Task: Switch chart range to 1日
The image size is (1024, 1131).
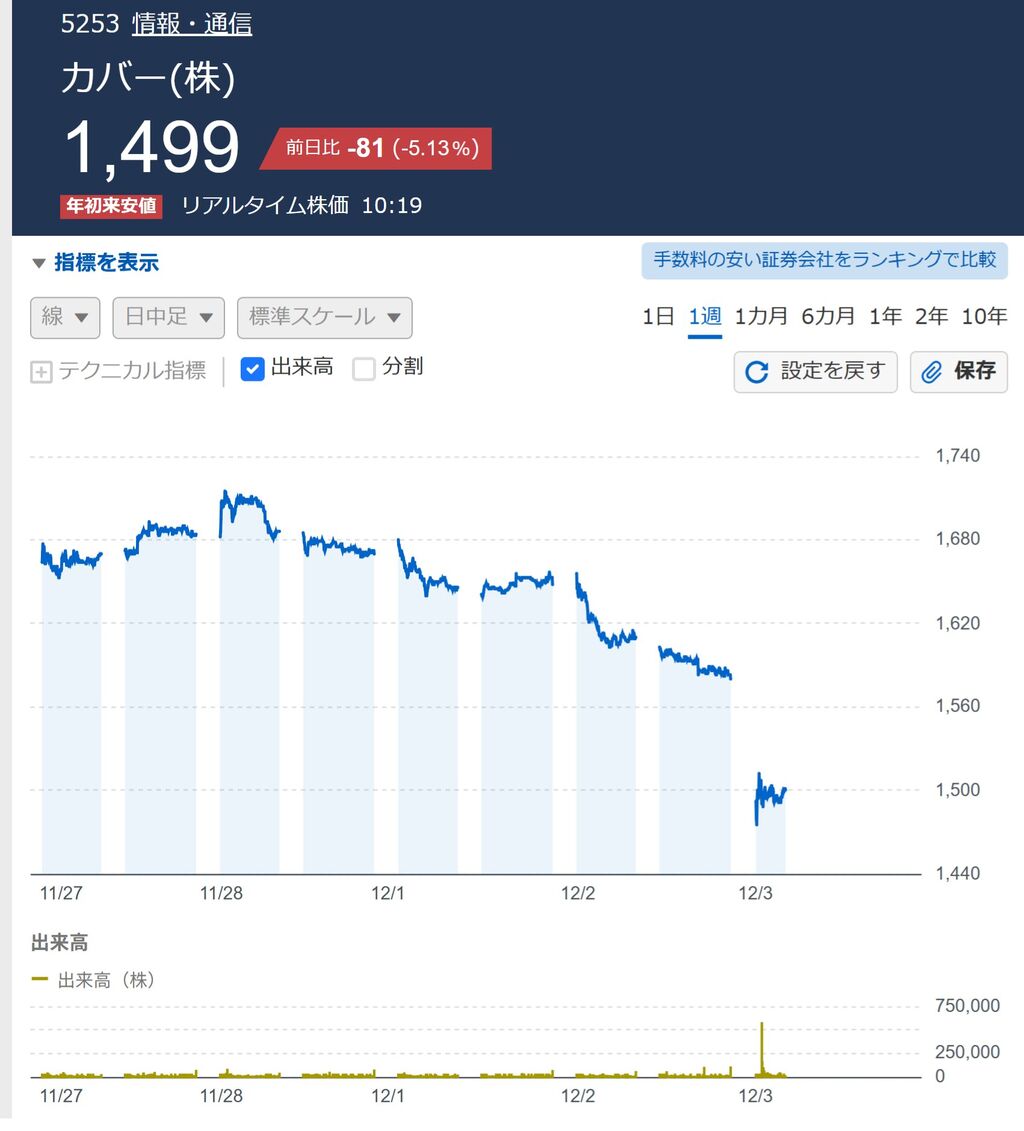Action: pos(658,317)
